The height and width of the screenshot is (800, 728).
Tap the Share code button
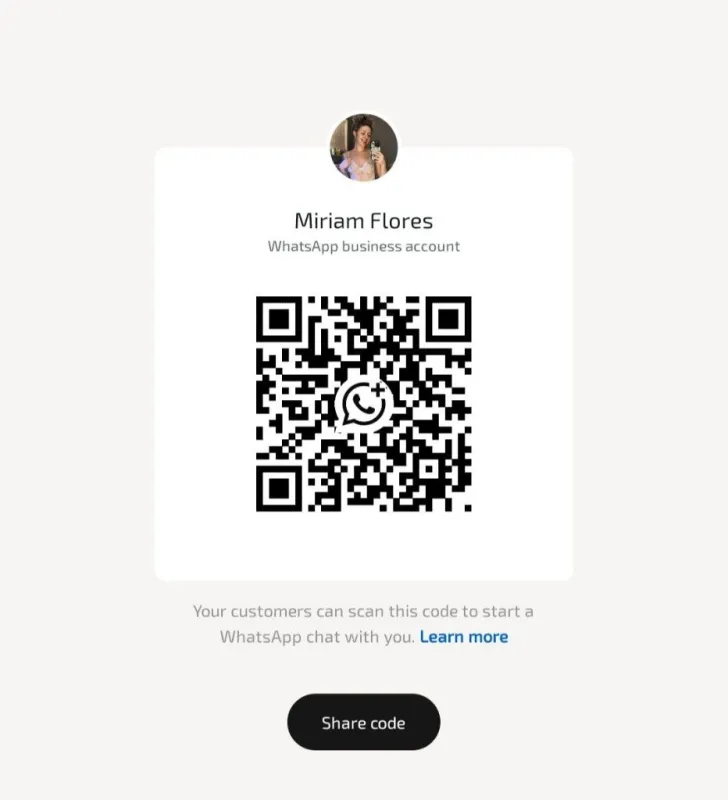pyautogui.click(x=363, y=722)
